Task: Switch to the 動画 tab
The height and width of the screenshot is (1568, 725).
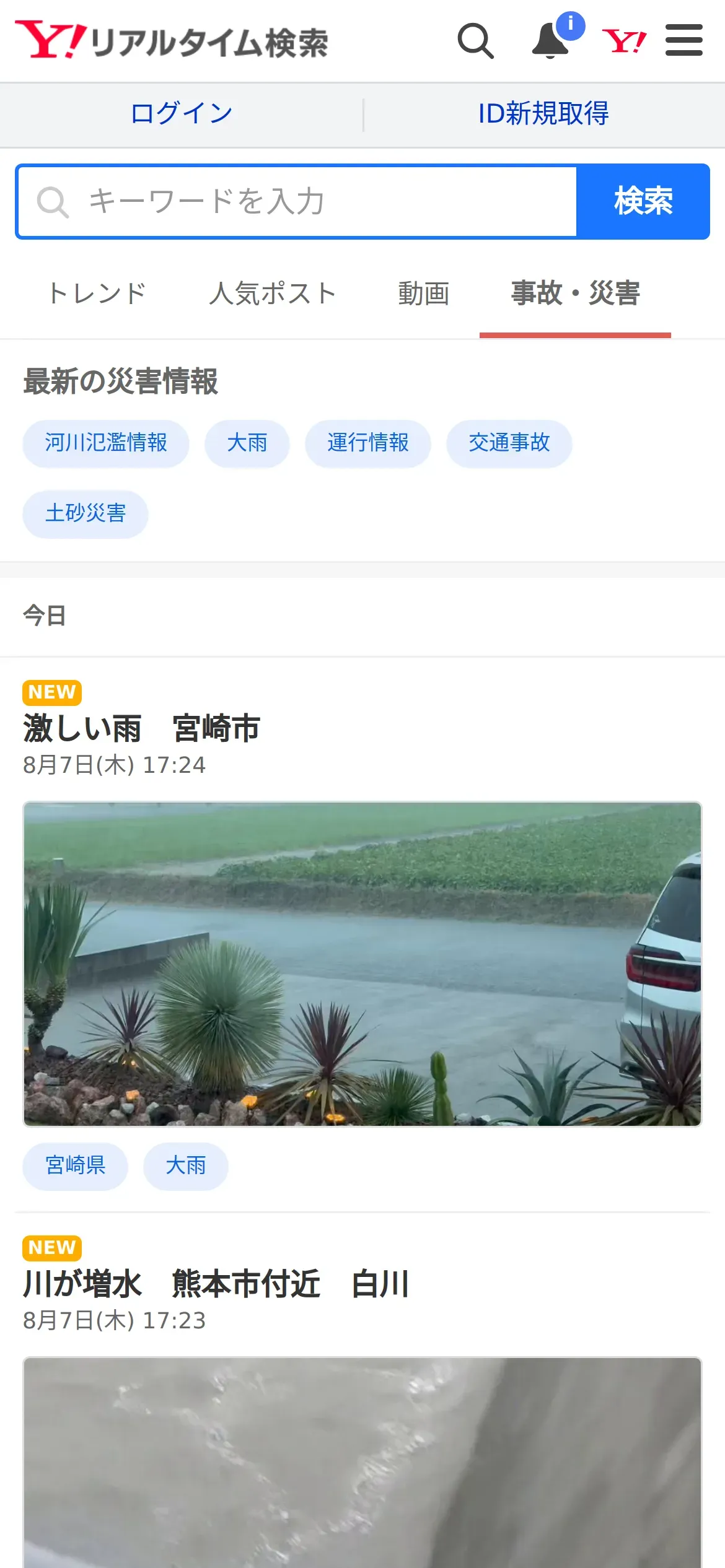Action: (424, 294)
